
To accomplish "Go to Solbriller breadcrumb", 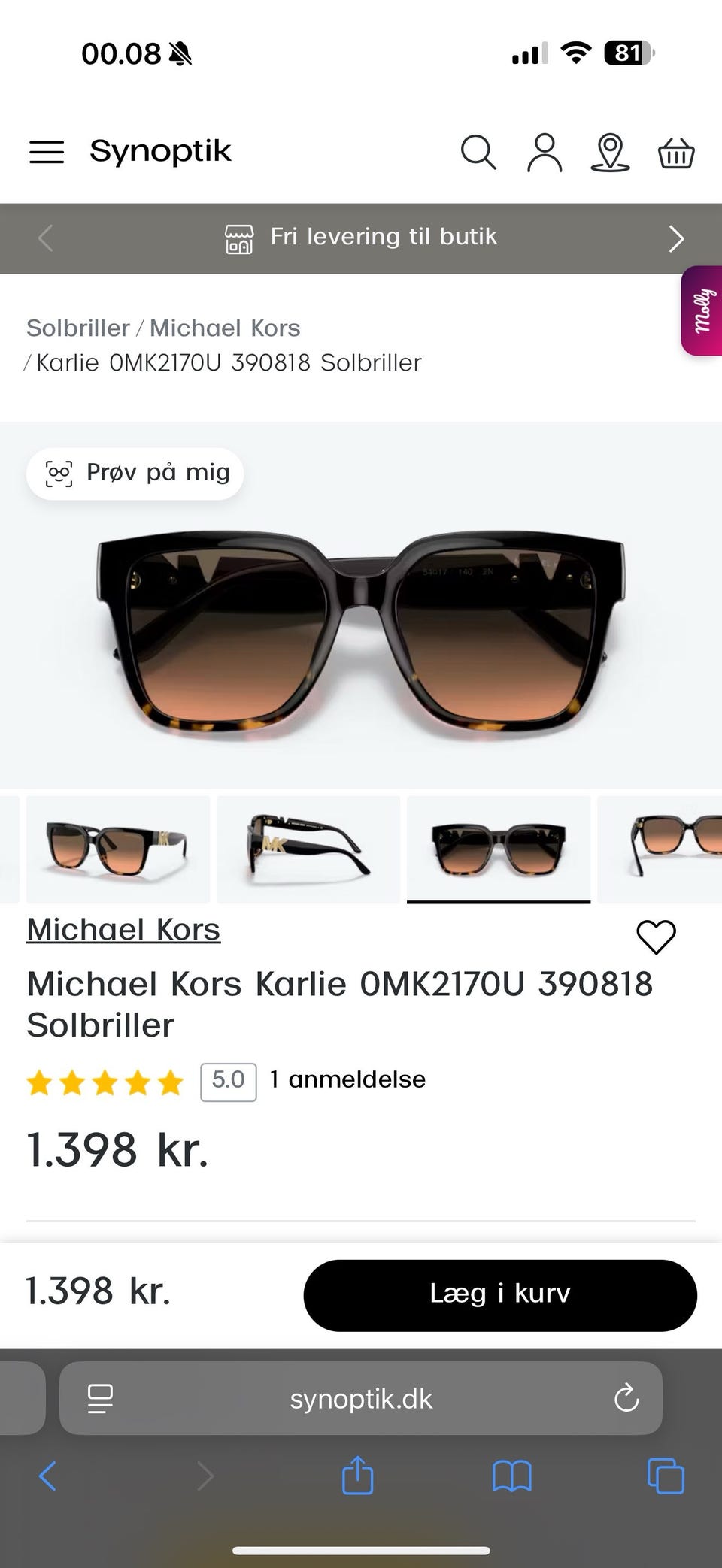I will point(78,328).
